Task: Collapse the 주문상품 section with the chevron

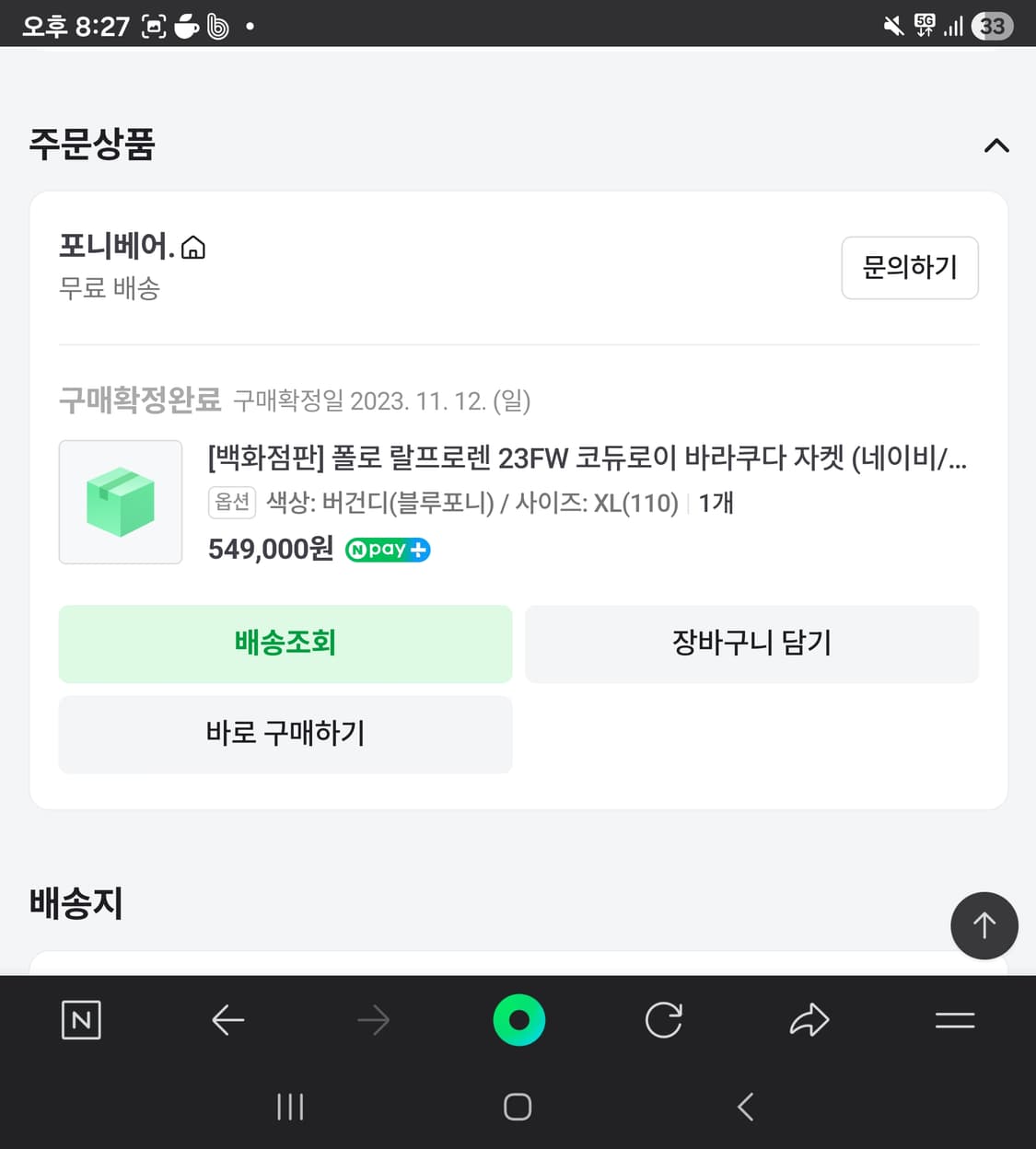Action: pyautogui.click(x=995, y=145)
